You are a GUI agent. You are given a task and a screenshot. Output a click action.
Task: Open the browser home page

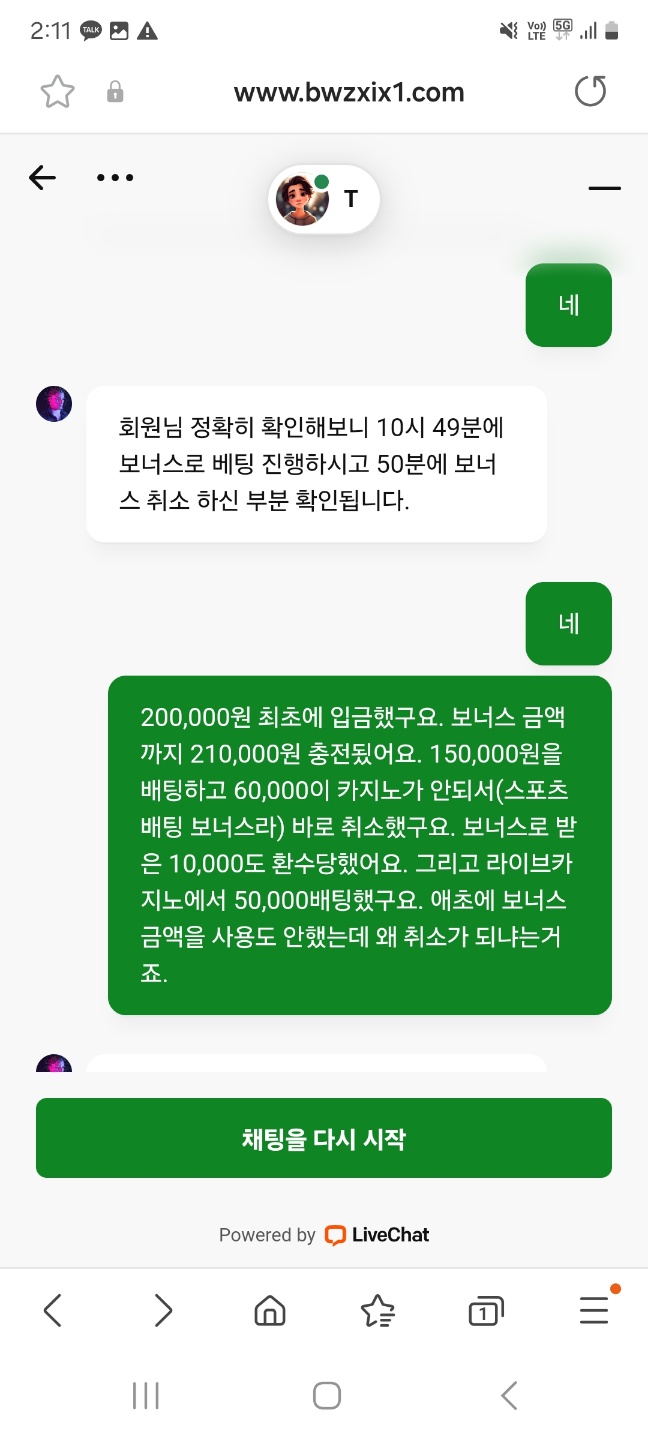point(270,1310)
